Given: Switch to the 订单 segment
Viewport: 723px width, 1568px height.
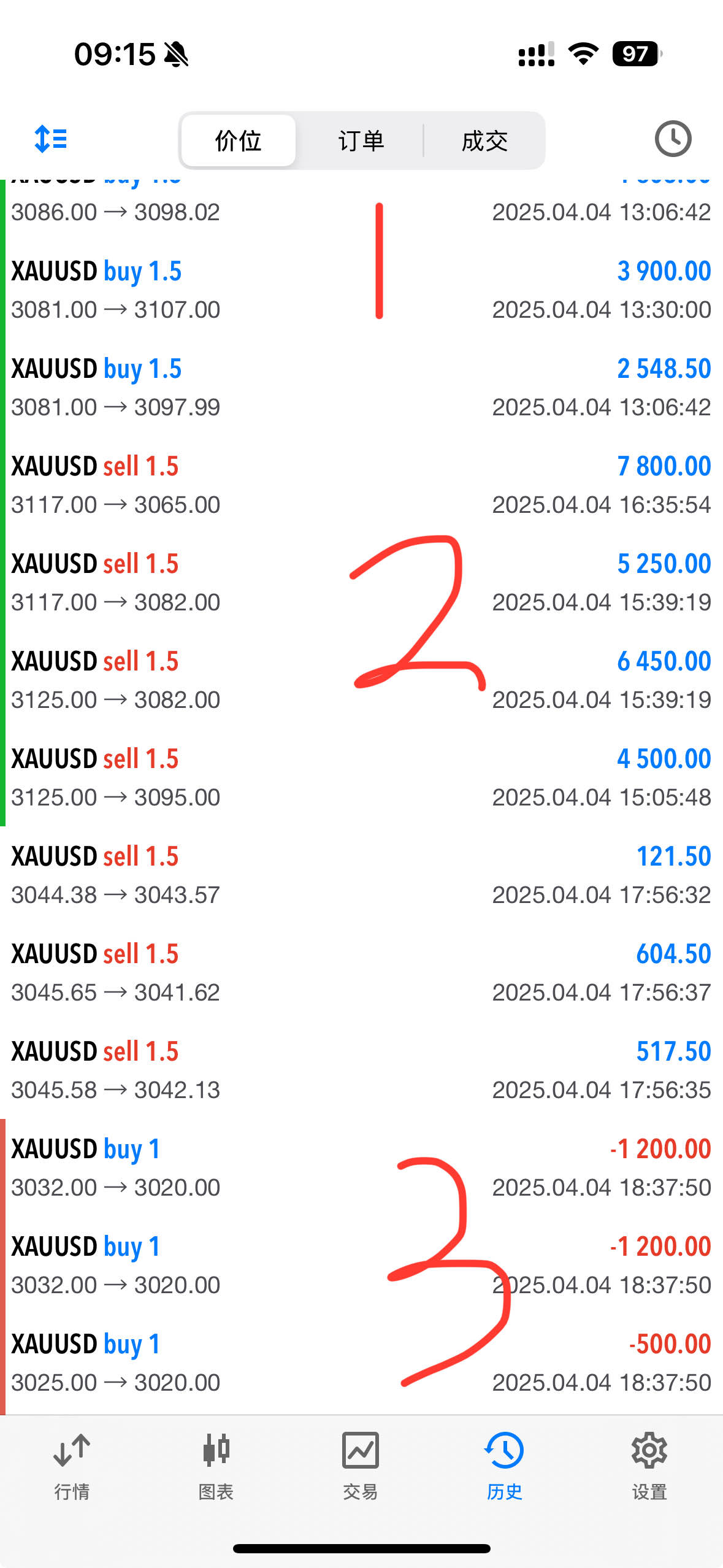Looking at the screenshot, I should coord(361,140).
